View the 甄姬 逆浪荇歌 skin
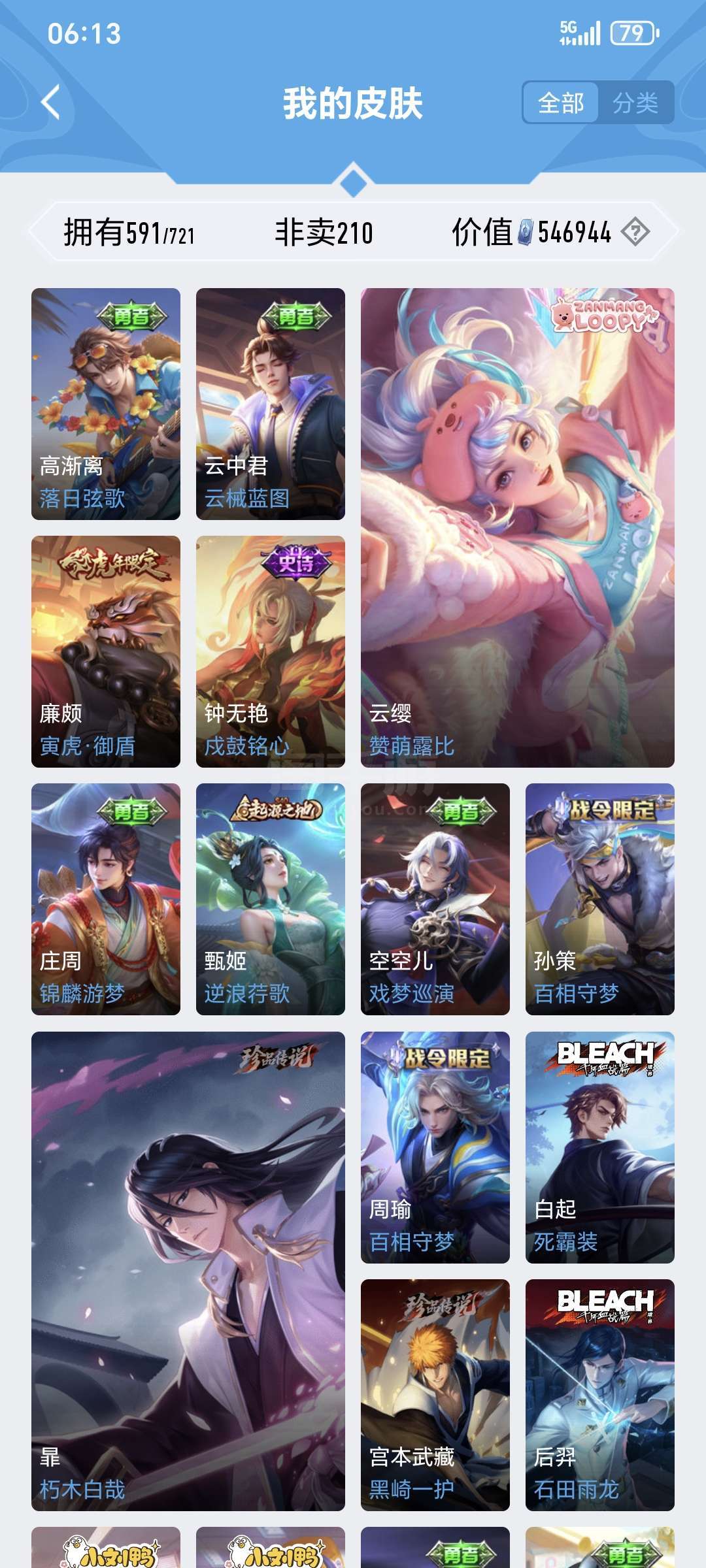 pyautogui.click(x=271, y=899)
